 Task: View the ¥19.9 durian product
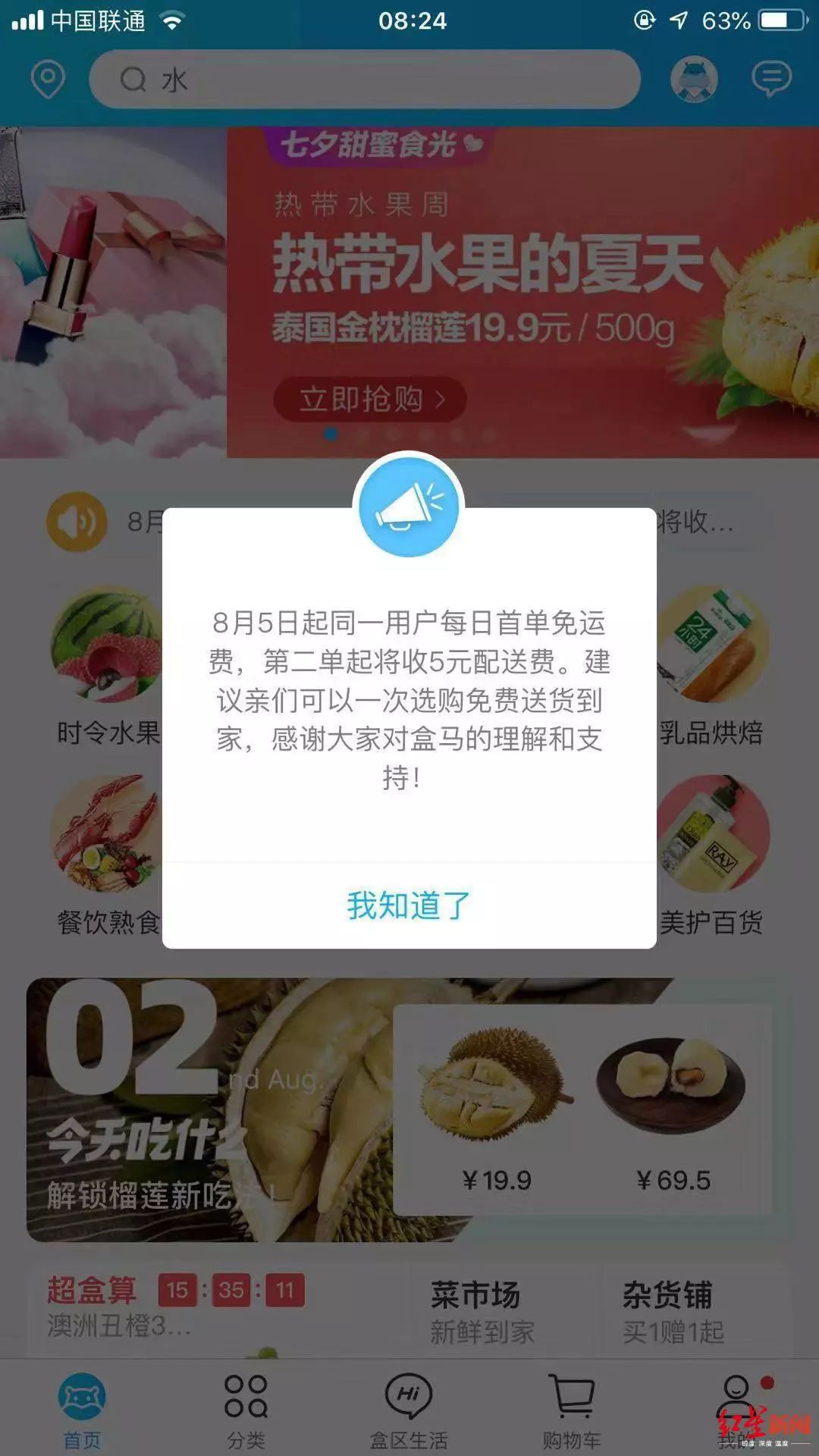click(497, 1107)
